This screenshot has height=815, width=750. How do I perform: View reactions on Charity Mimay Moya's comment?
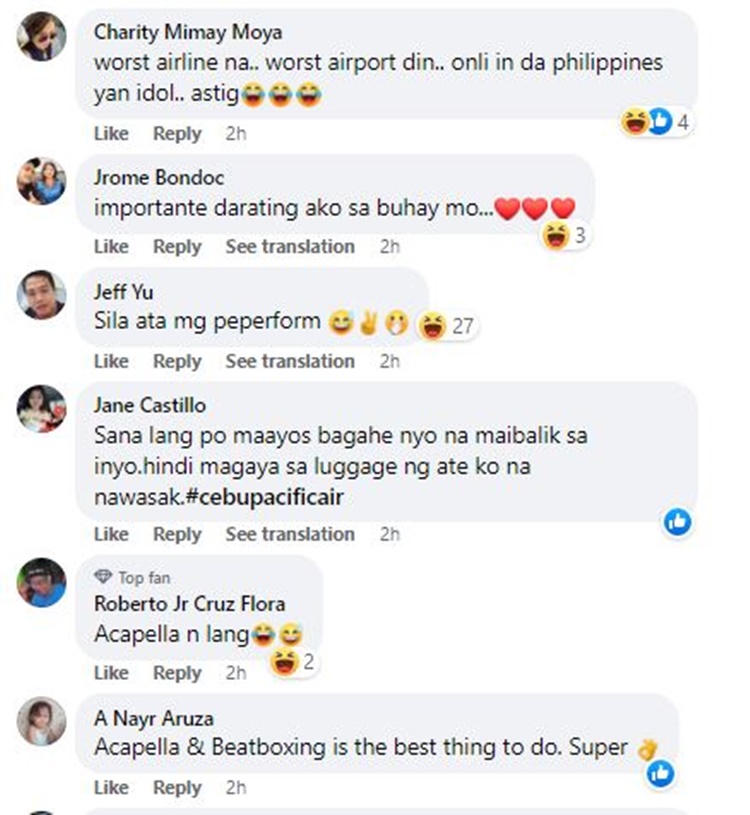656,122
